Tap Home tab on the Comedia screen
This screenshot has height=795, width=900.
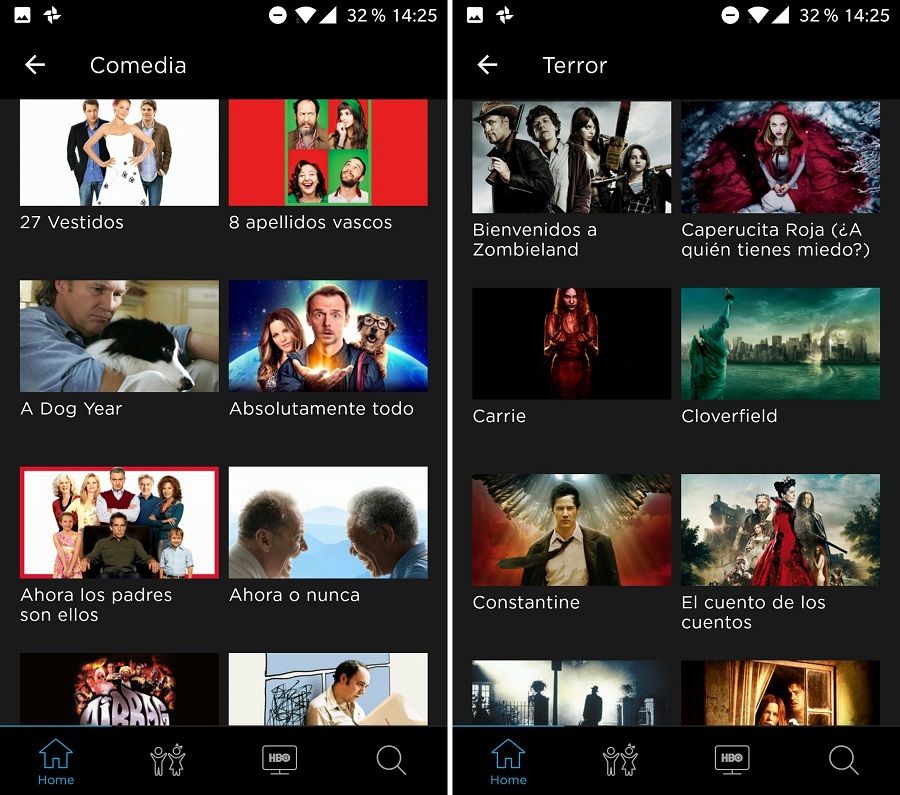coord(56,762)
